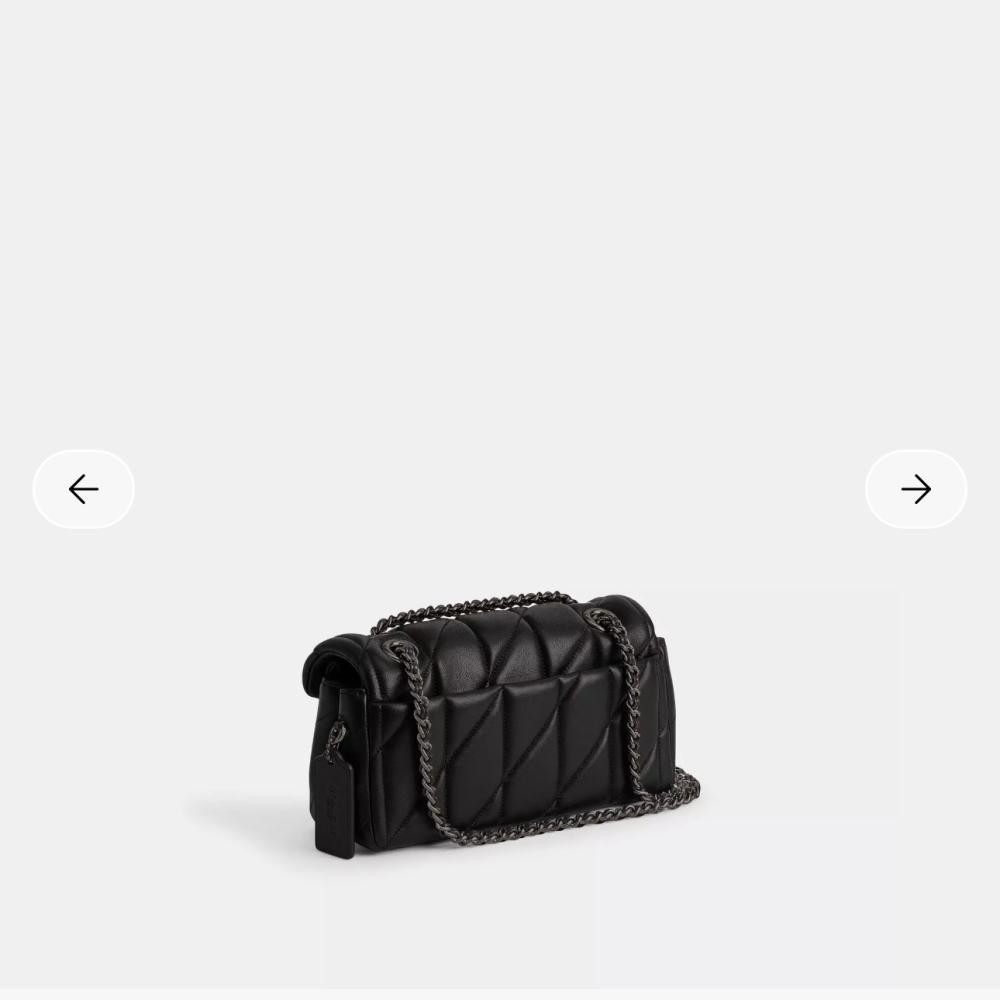Show the next product image
Image resolution: width=1000 pixels, height=1000 pixels.
(915, 489)
